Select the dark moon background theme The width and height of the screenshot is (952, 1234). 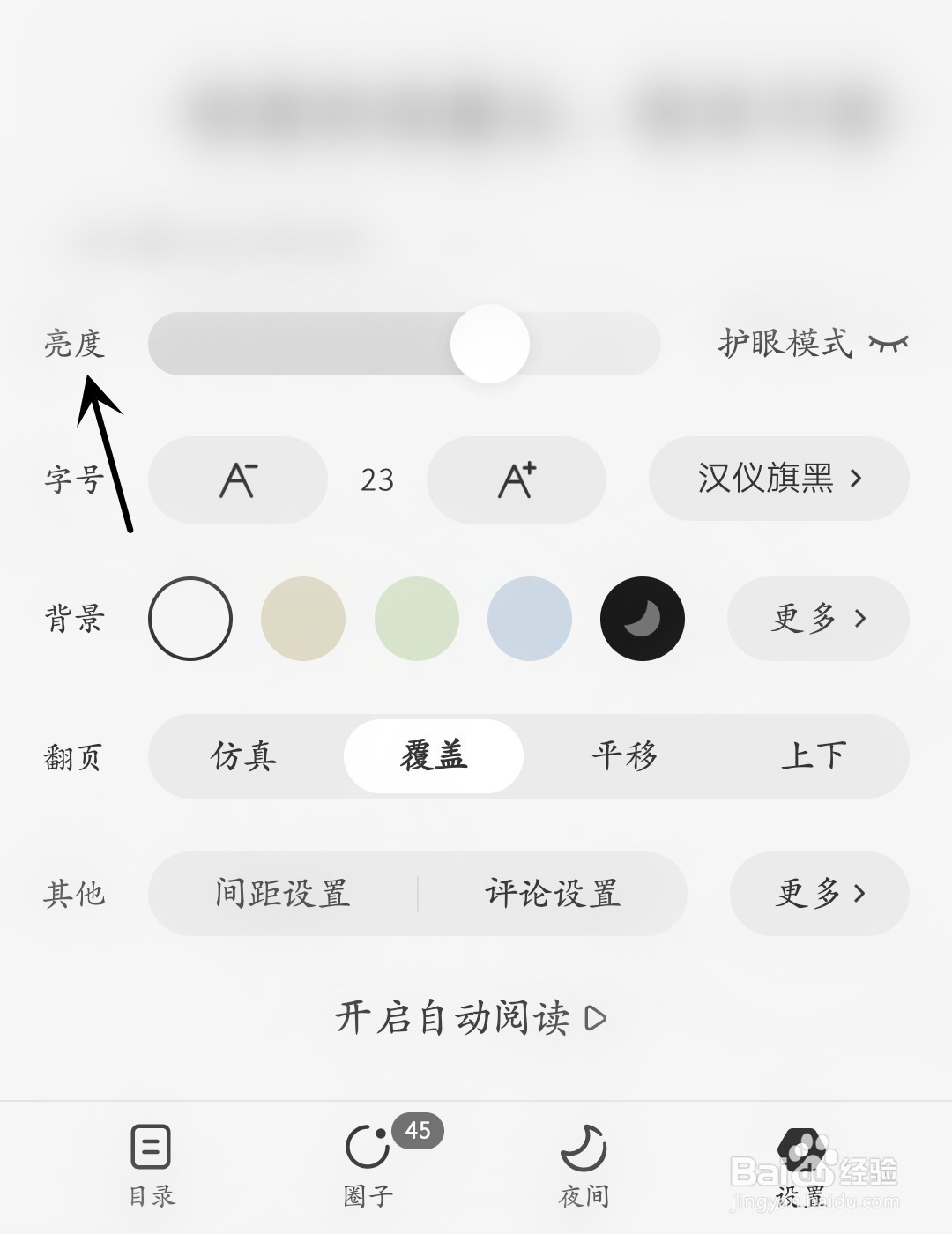tap(643, 619)
